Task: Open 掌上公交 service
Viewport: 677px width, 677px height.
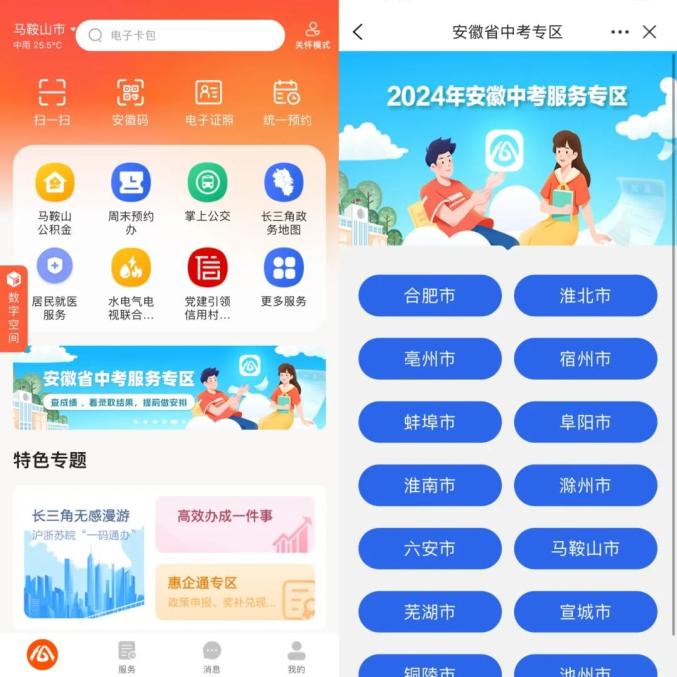Action: [x=208, y=193]
